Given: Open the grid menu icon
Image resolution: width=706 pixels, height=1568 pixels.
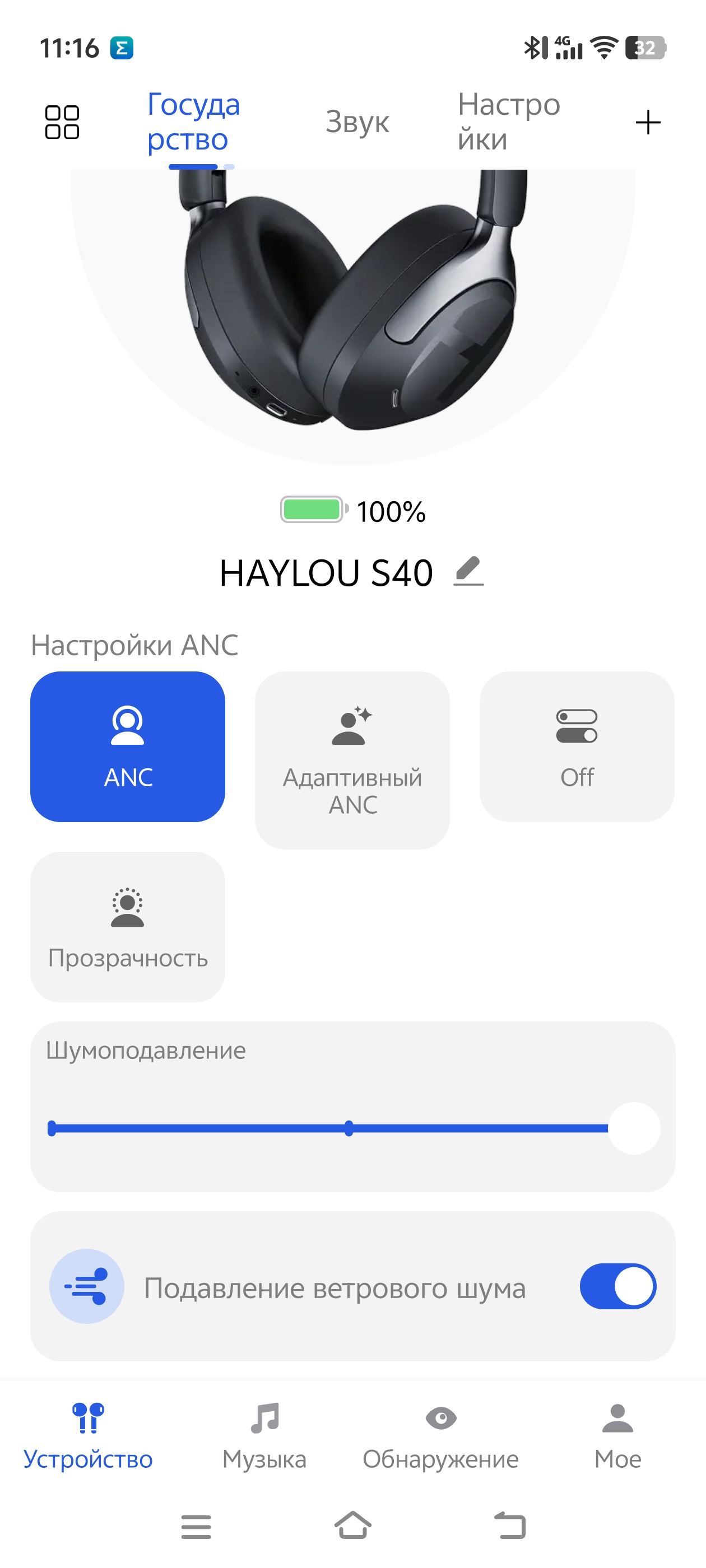Looking at the screenshot, I should pyautogui.click(x=62, y=122).
